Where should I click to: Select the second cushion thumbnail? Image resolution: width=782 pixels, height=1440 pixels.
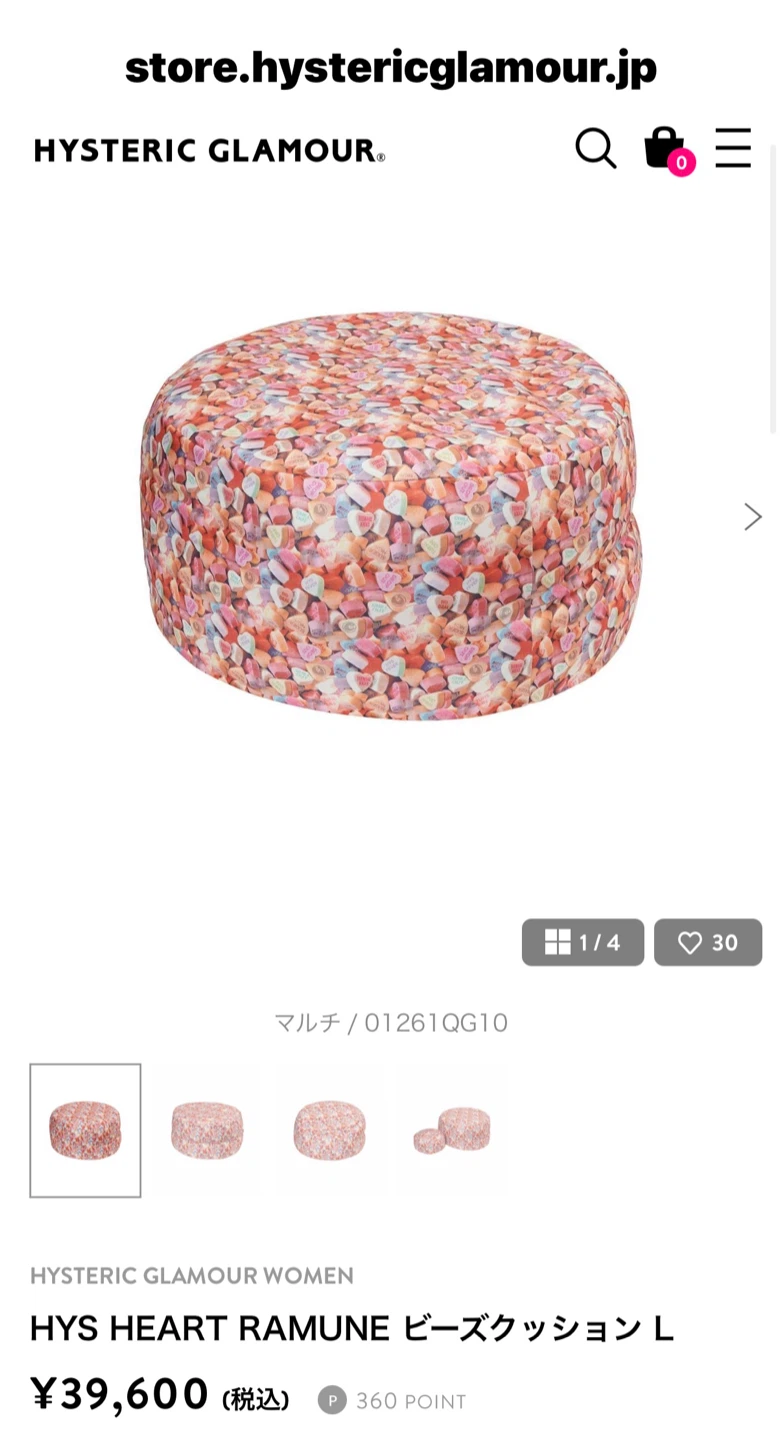point(207,1130)
